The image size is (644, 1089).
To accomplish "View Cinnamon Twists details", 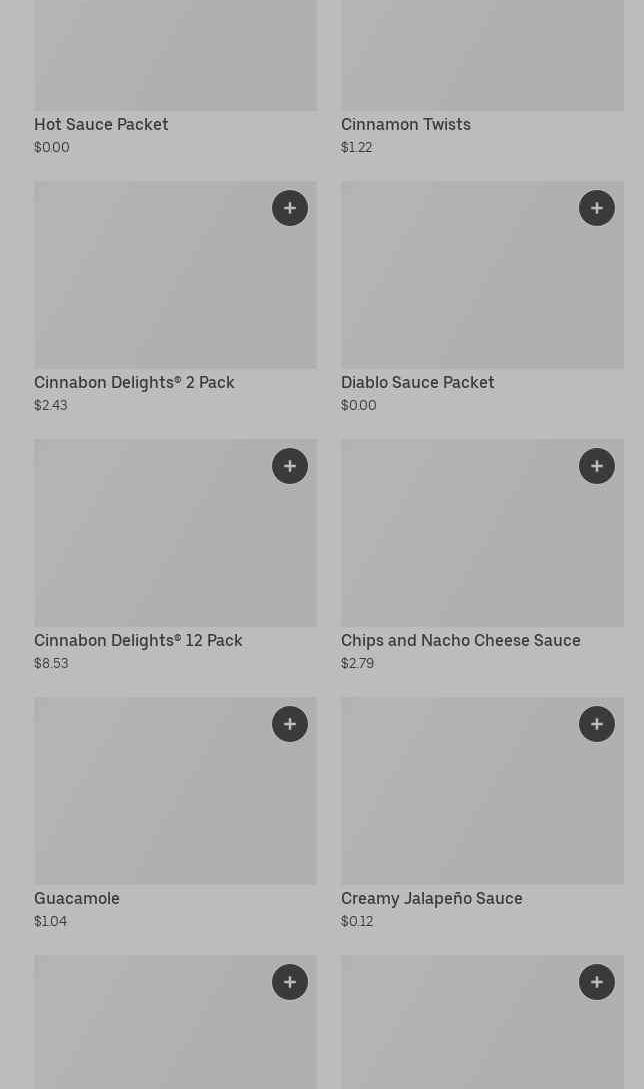I will (x=405, y=125).
